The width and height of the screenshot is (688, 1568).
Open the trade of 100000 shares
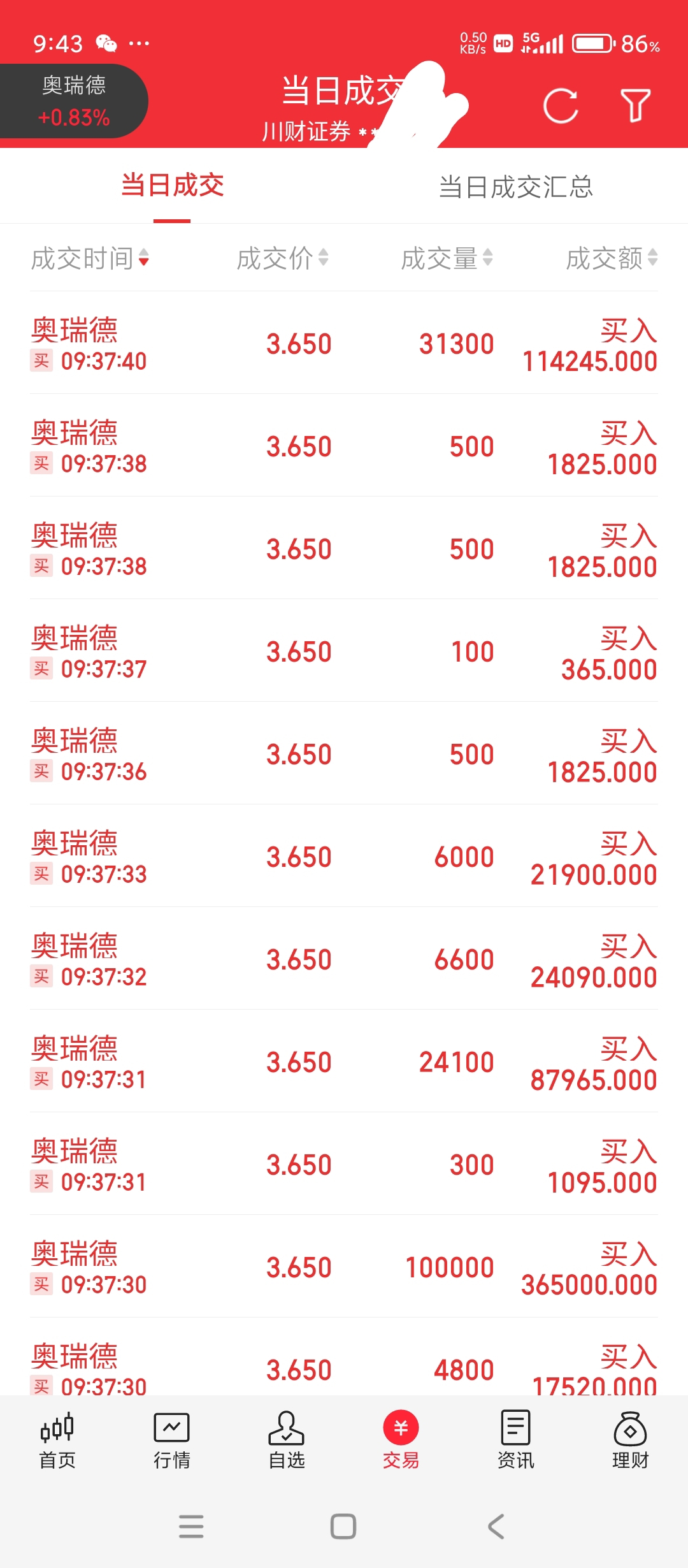tap(344, 1267)
